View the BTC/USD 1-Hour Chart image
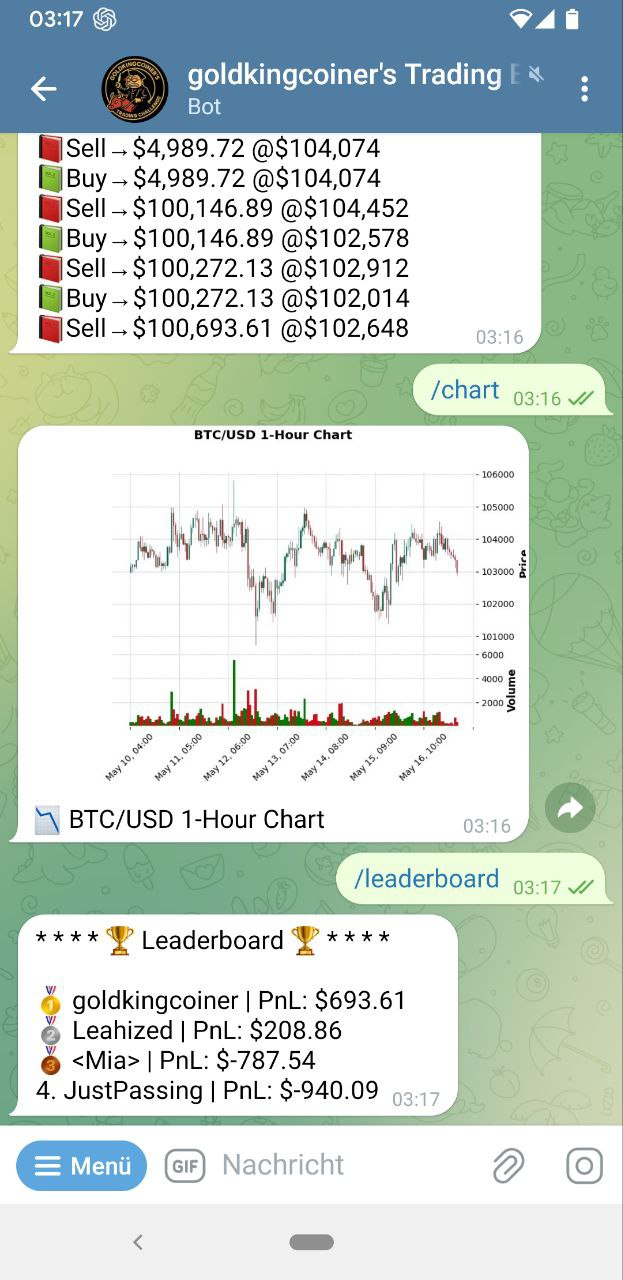The width and height of the screenshot is (623, 1280). click(273, 610)
